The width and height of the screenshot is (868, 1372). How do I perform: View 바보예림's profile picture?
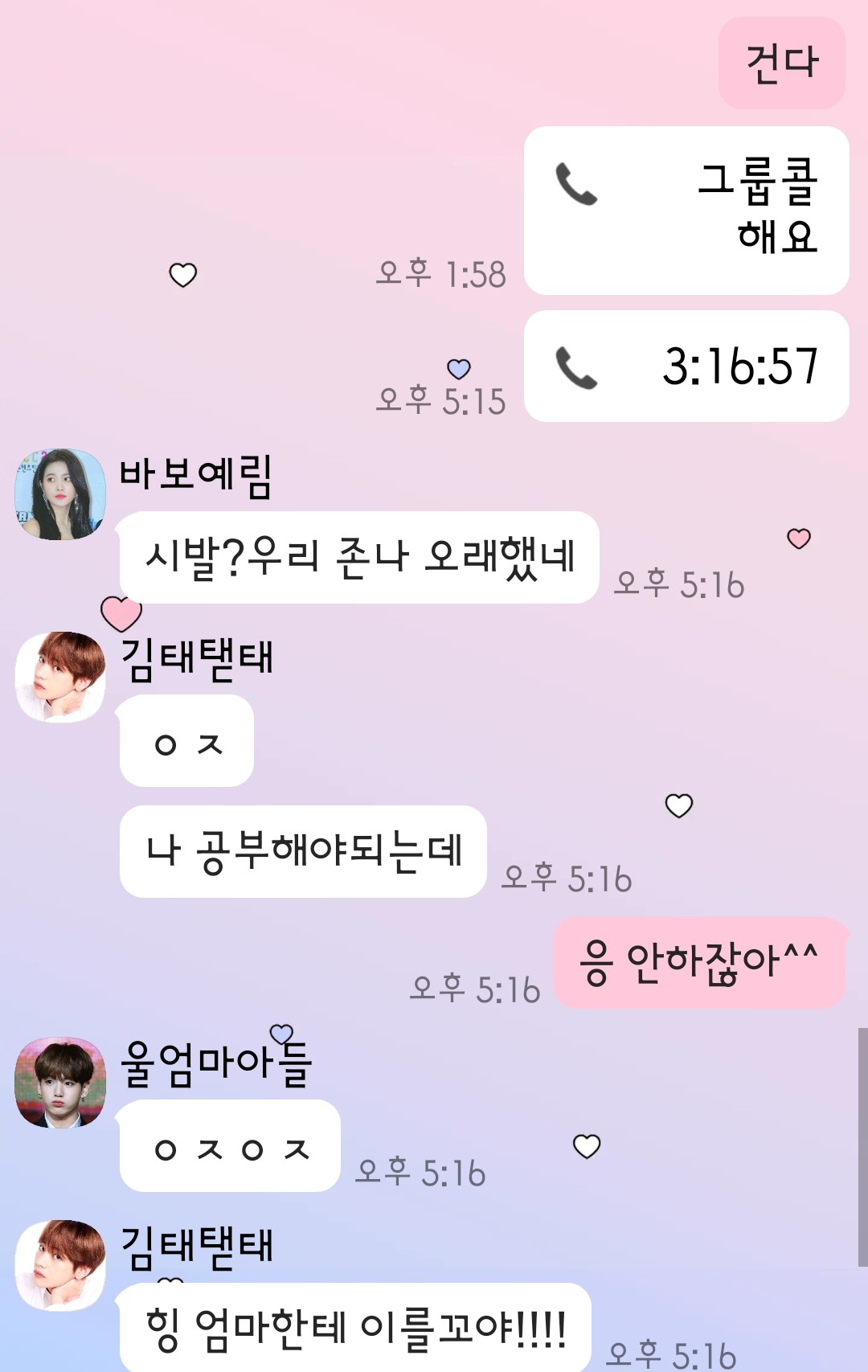[x=60, y=494]
